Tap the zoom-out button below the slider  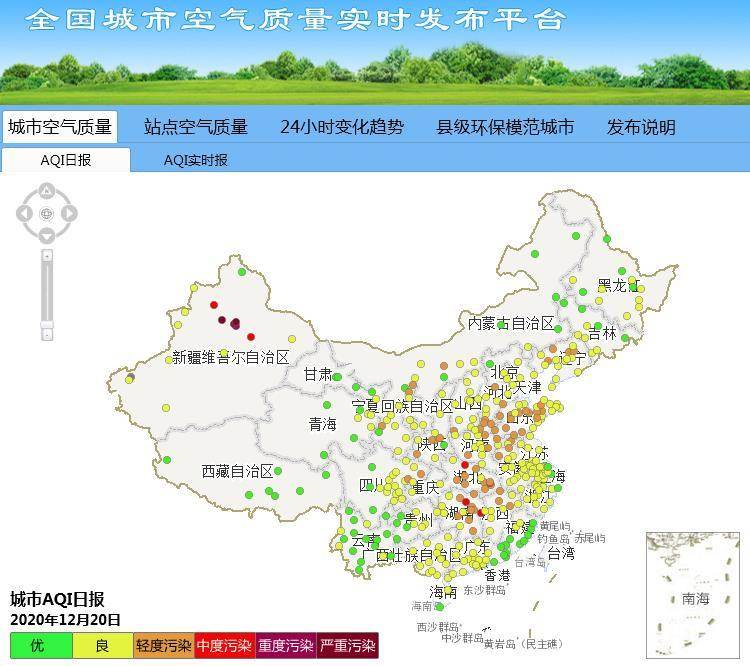pyautogui.click(x=47, y=334)
